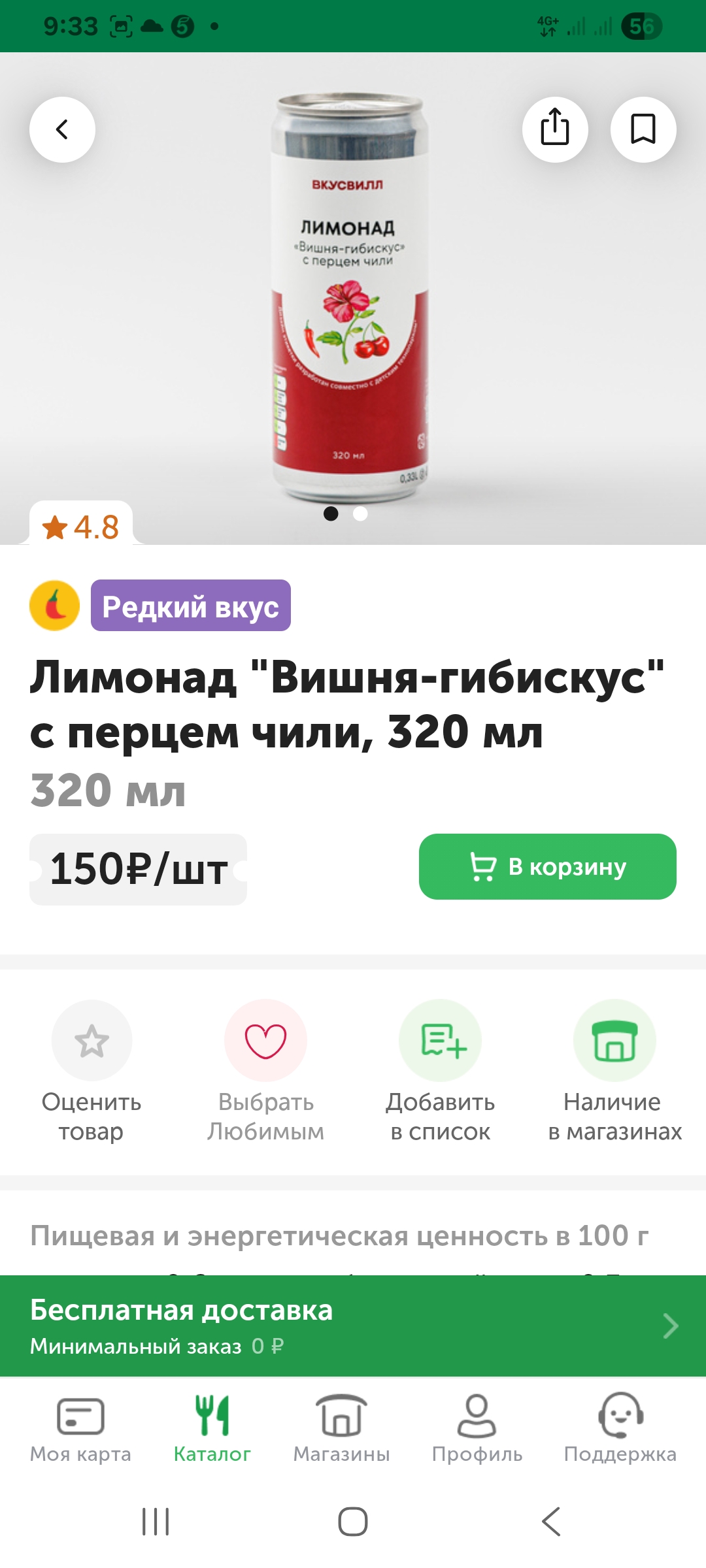
Task: Switch to the Магазины tab
Action: pyautogui.click(x=341, y=1429)
